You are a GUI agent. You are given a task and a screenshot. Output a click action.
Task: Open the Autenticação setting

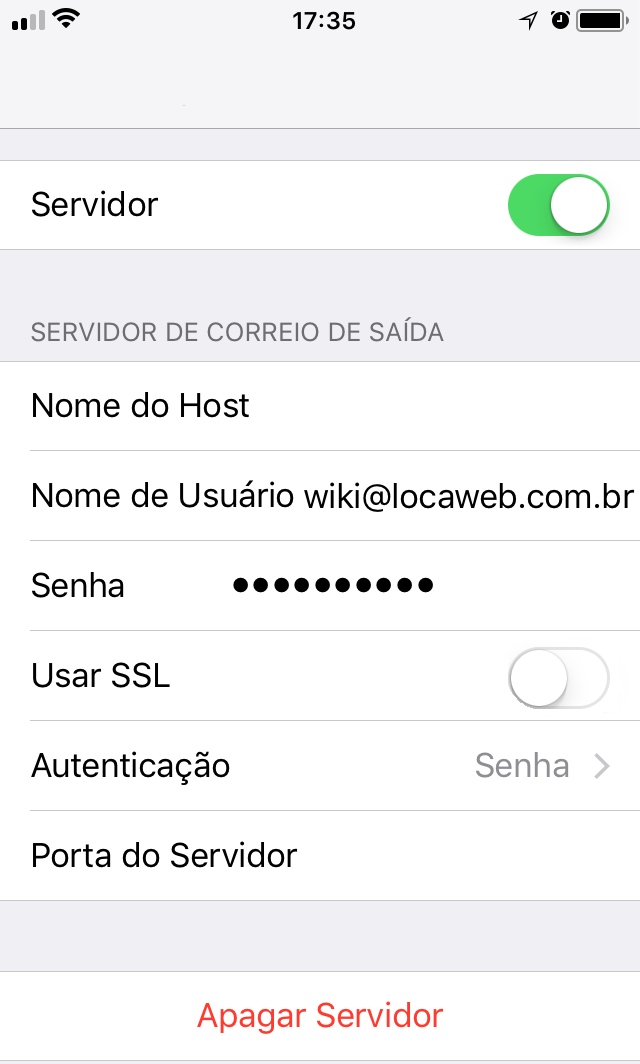pos(320,765)
